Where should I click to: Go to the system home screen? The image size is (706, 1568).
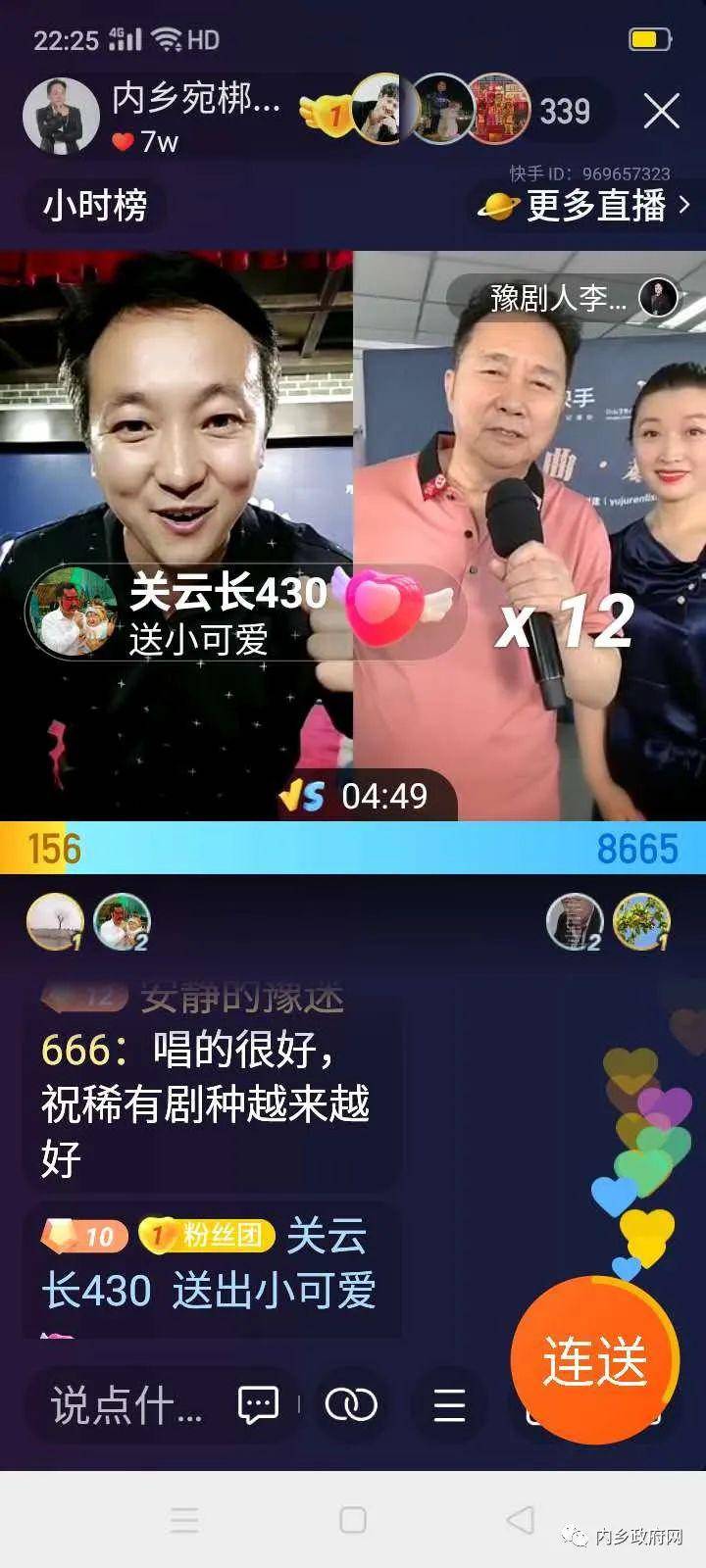pyautogui.click(x=353, y=1520)
